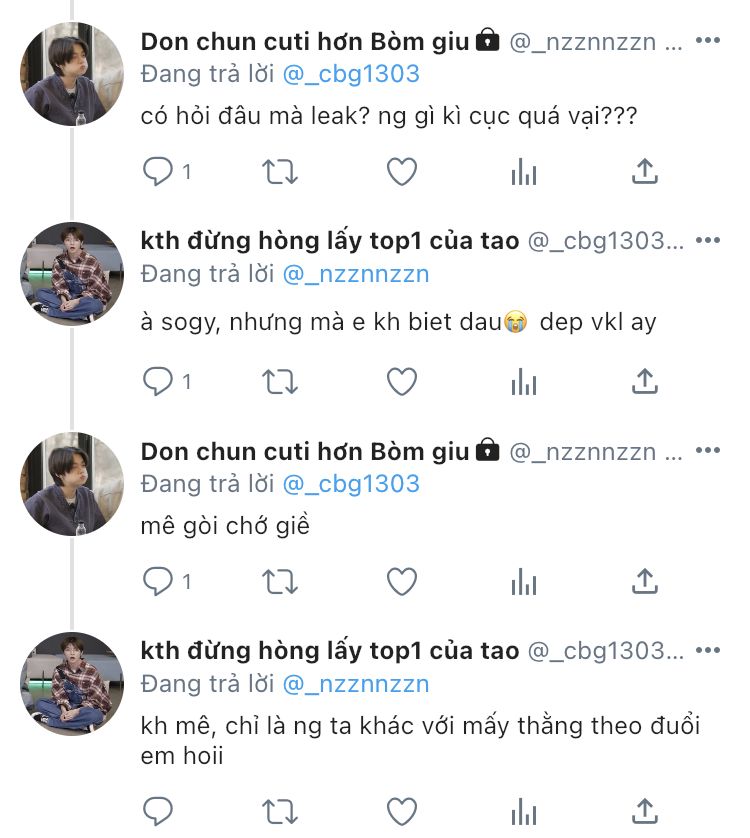Viewport: 750px width, 838px height.
Task: Open overflow menu on "à sogy" tweet
Action: pyautogui.click(x=707, y=241)
